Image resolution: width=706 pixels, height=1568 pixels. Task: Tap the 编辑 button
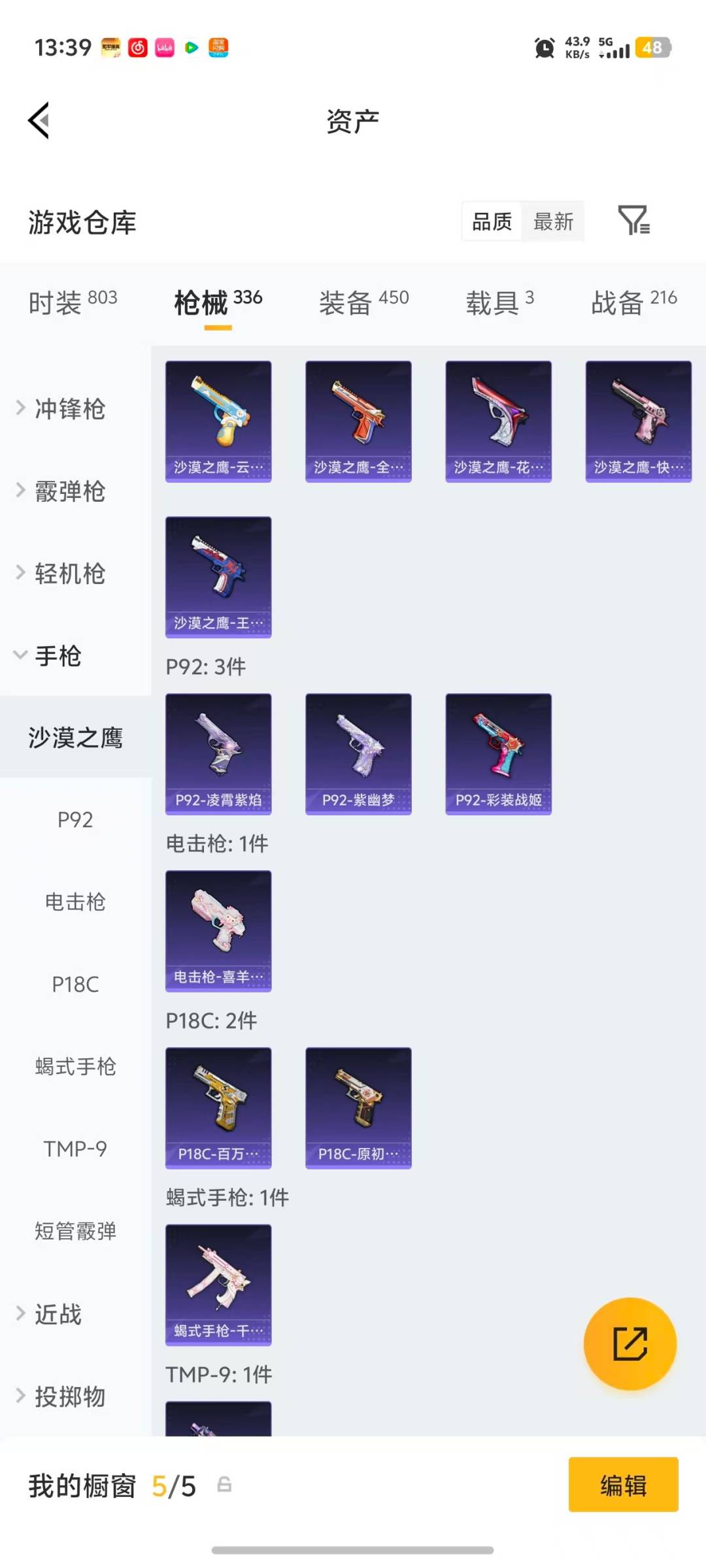click(623, 1484)
